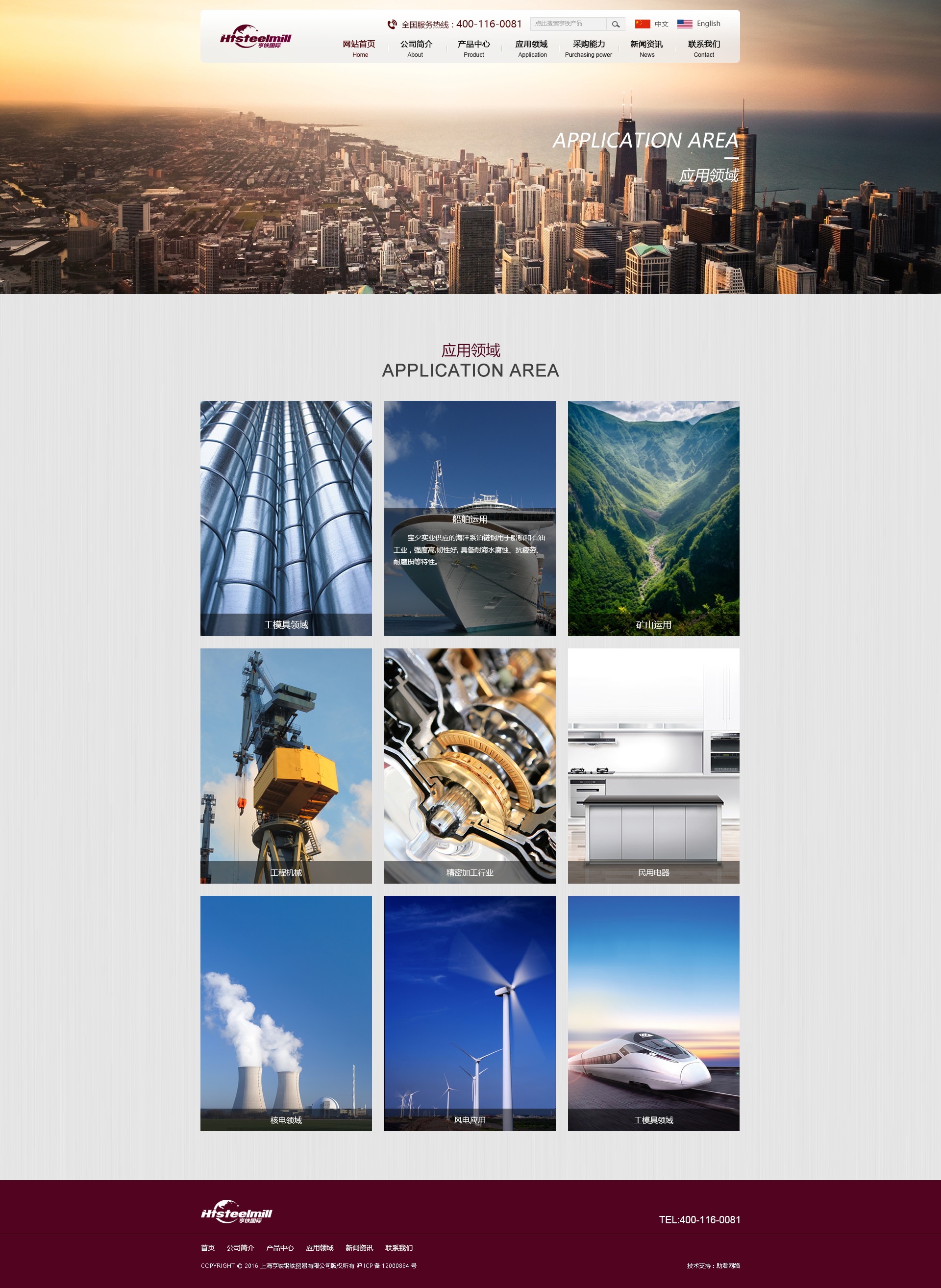Viewport: 941px width, 1288px height.
Task: Open 新闻资讯 News in top menu
Action: click(646, 49)
